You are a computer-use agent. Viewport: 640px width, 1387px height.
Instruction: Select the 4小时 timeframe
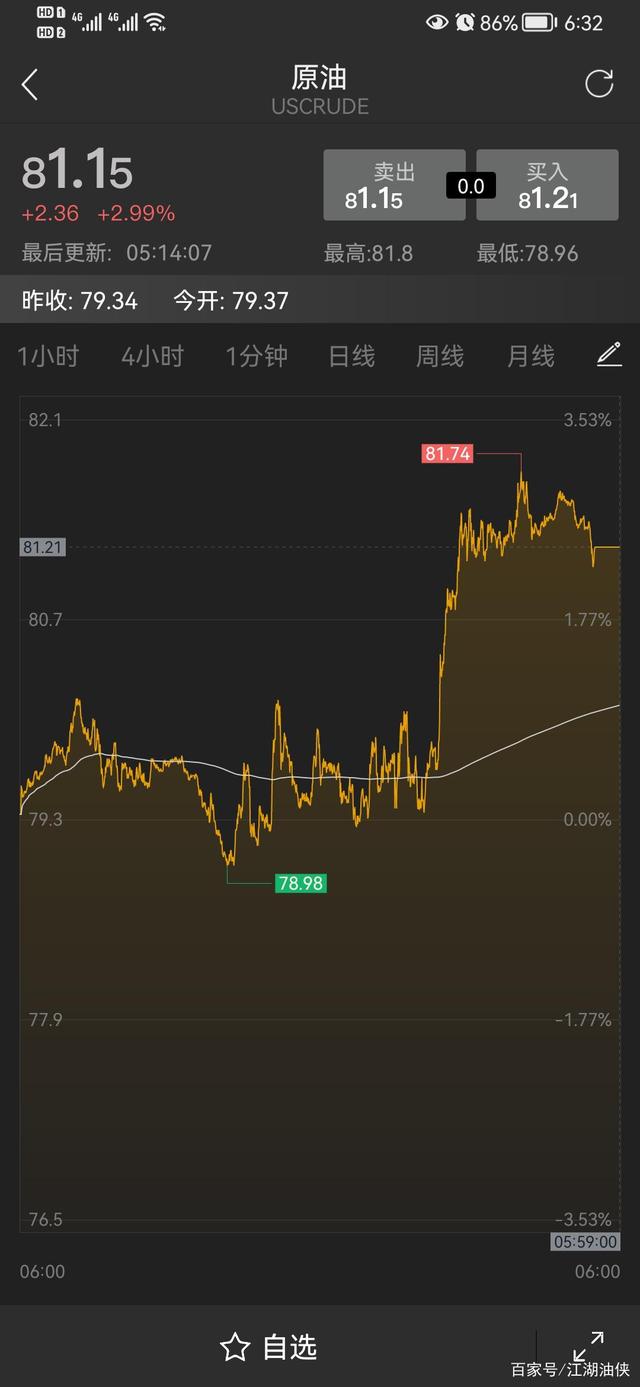153,356
